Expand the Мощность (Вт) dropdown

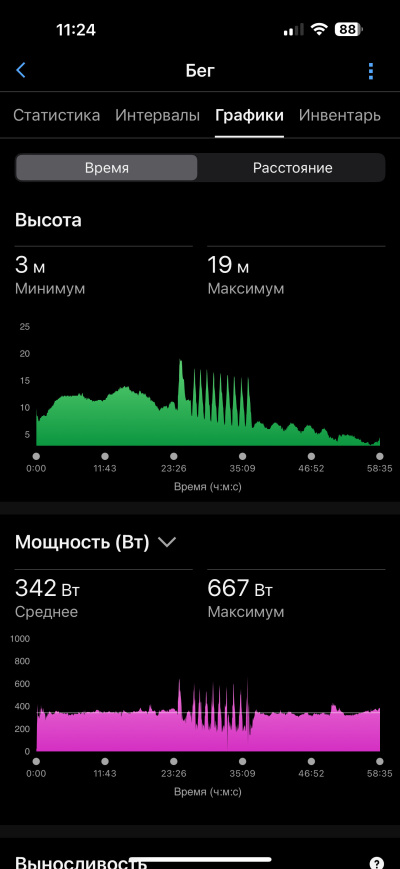pyautogui.click(x=167, y=543)
